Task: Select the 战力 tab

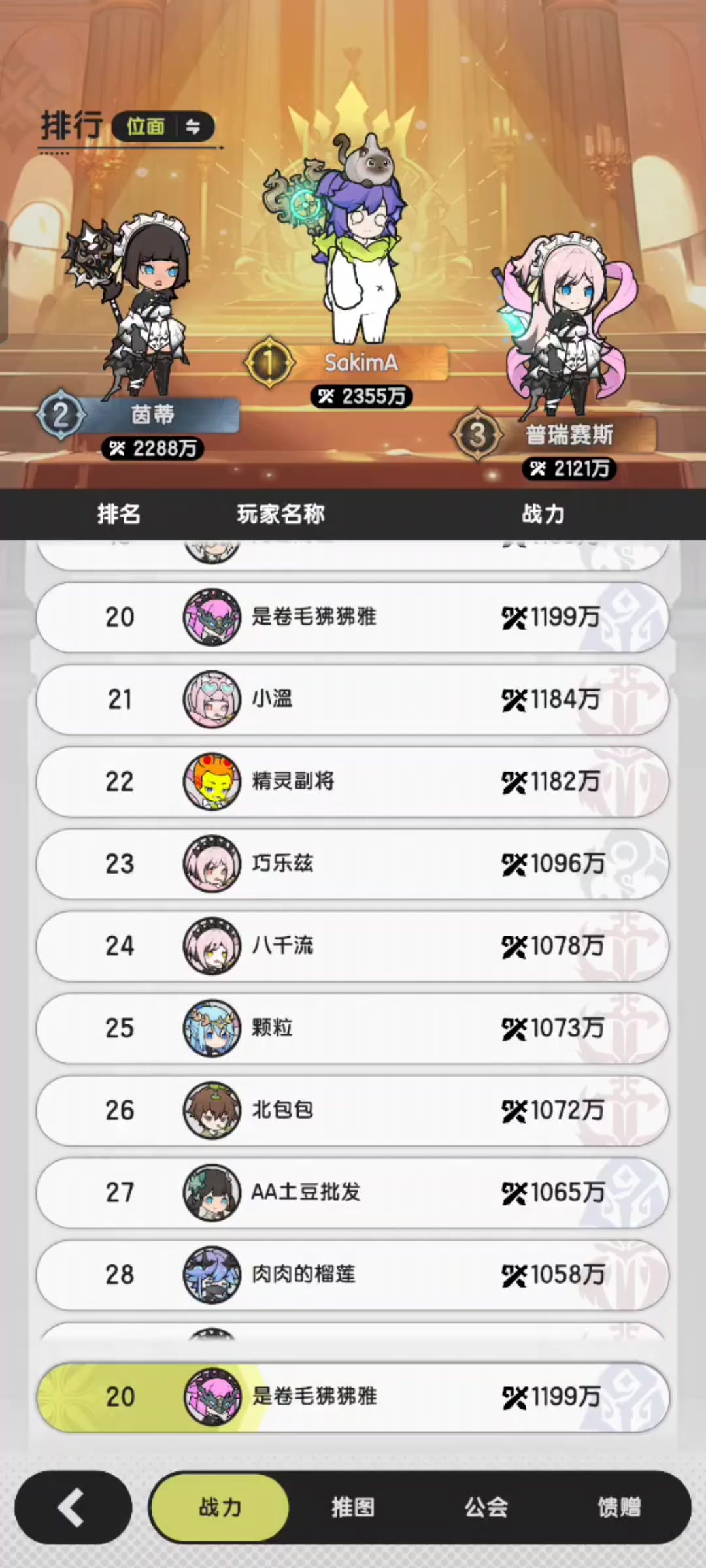Action: click(220, 1507)
